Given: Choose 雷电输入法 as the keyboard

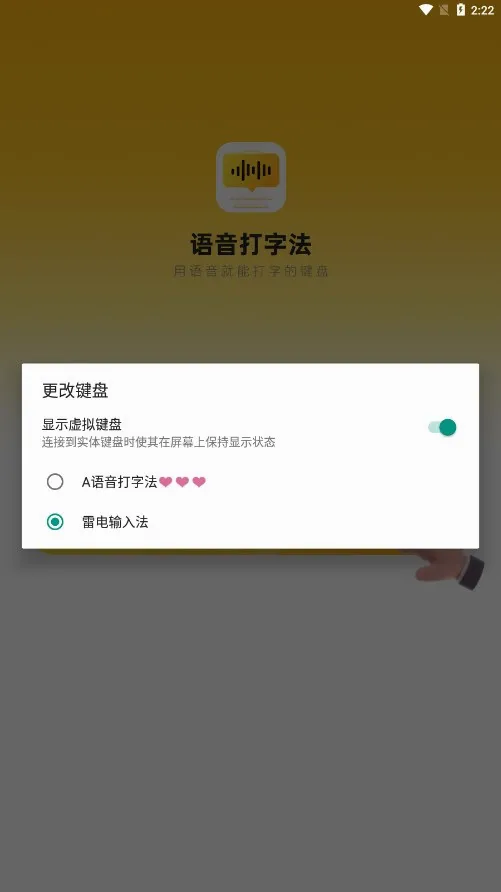Looking at the screenshot, I should (x=250, y=522).
